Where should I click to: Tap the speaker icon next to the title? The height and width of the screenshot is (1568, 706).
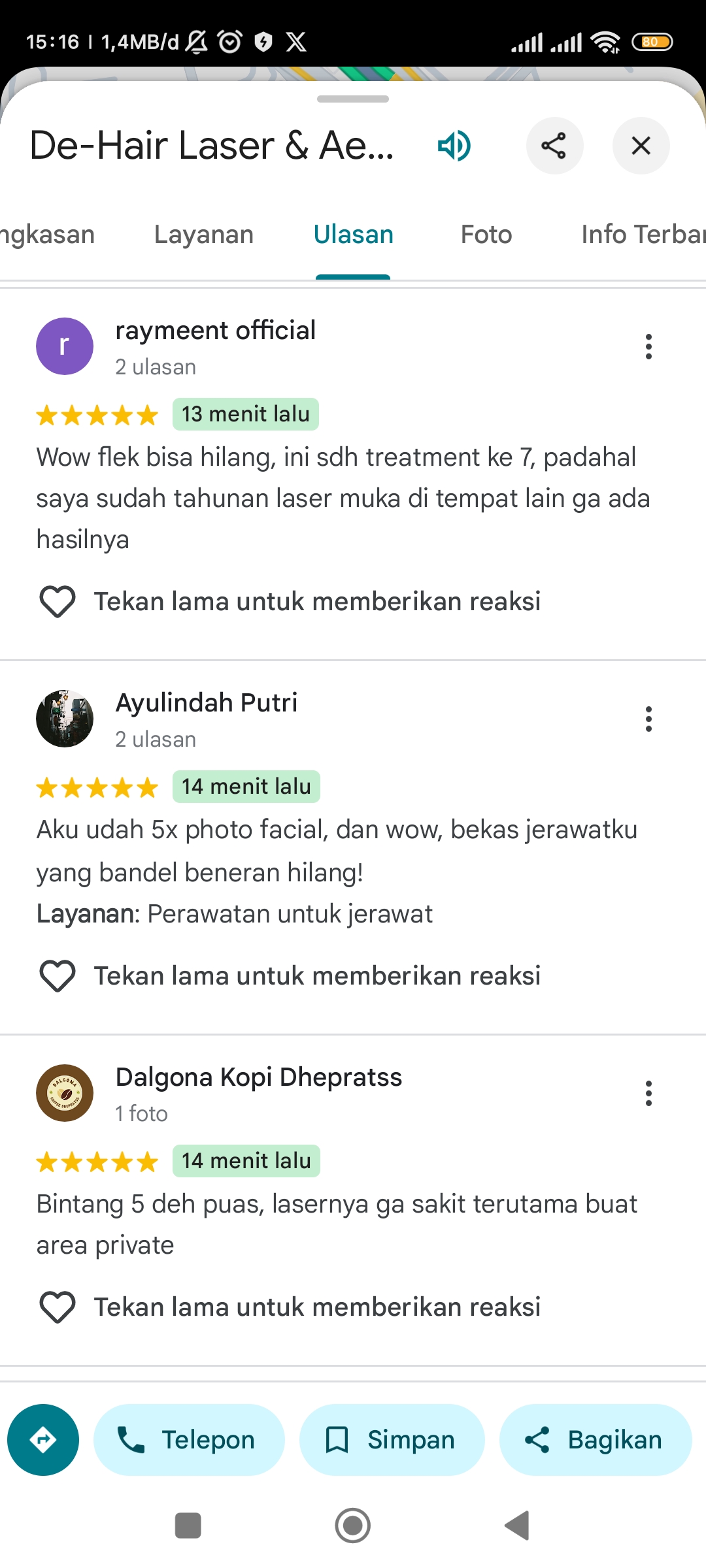pos(454,145)
